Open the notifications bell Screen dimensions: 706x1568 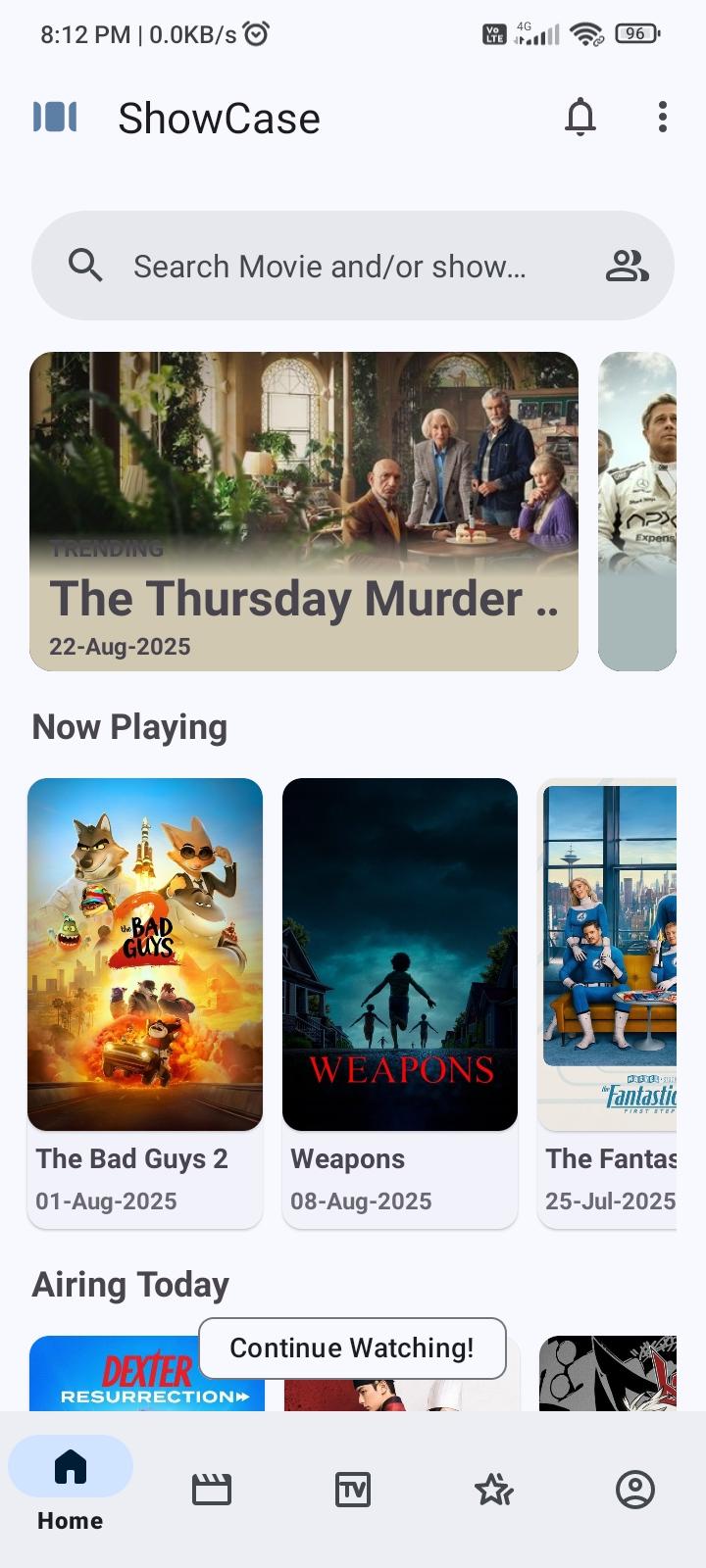580,118
